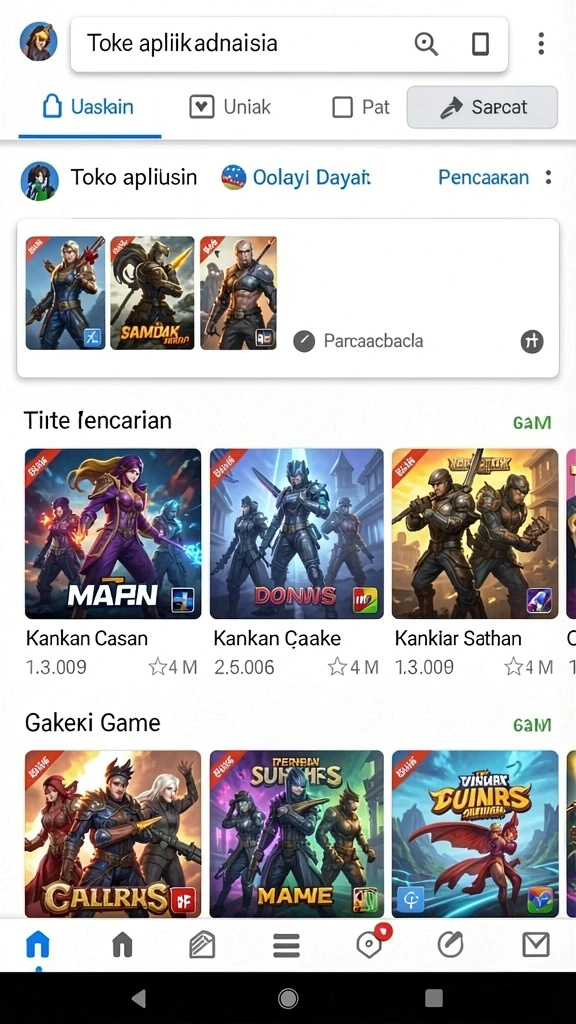Tap the search magnifier icon
This screenshot has width=576, height=1024.
point(426,44)
